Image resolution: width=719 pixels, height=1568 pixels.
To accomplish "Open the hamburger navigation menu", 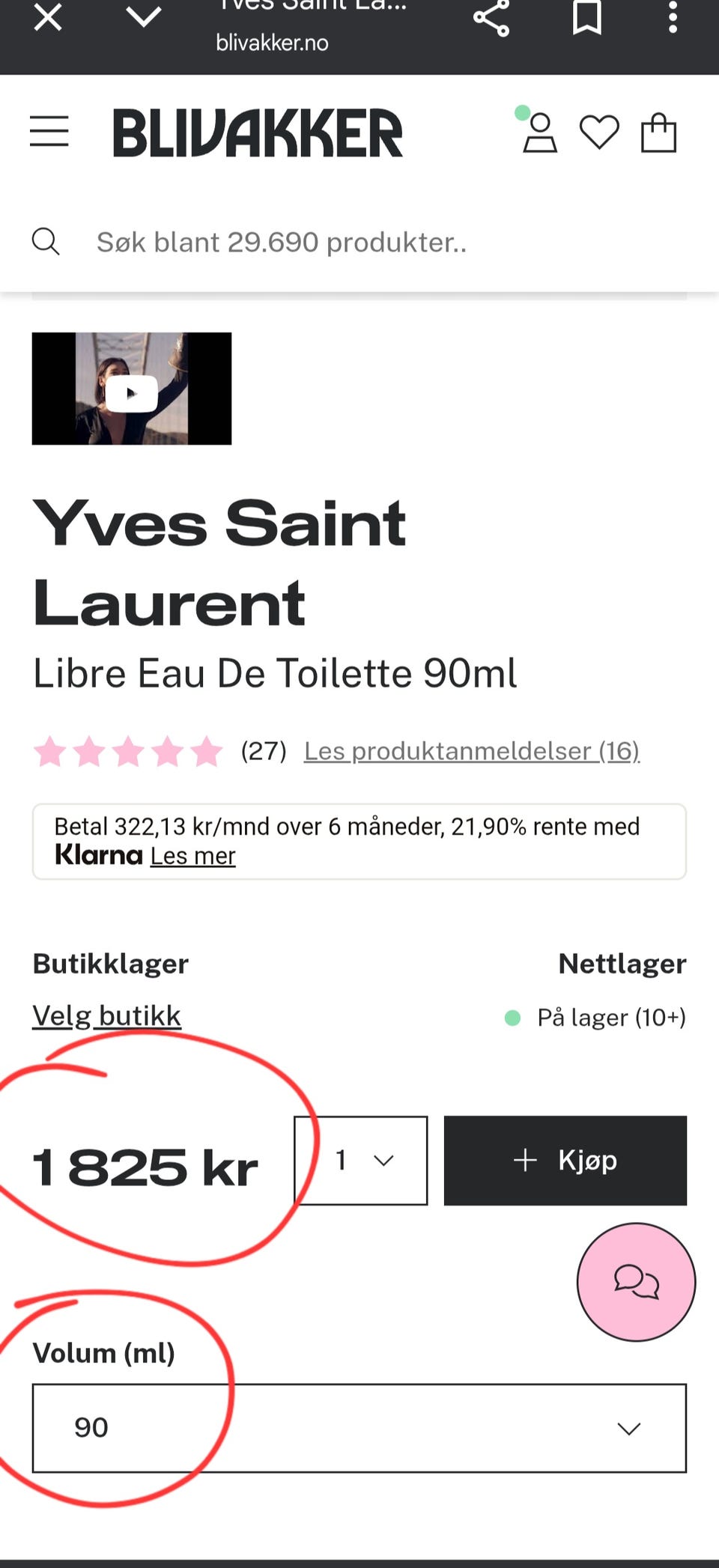I will pyautogui.click(x=49, y=132).
